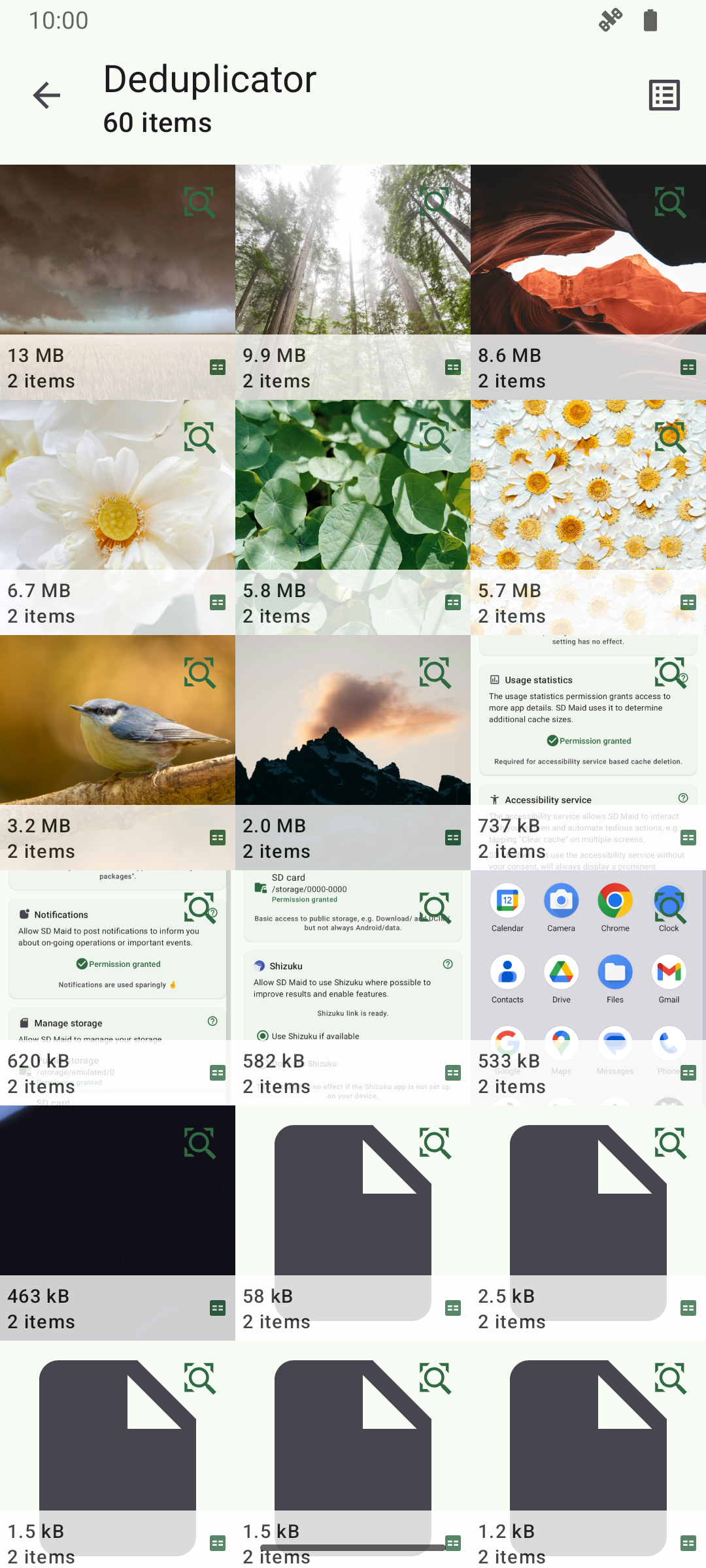Preview the 6.7 MB white flower image

pyautogui.click(x=199, y=438)
